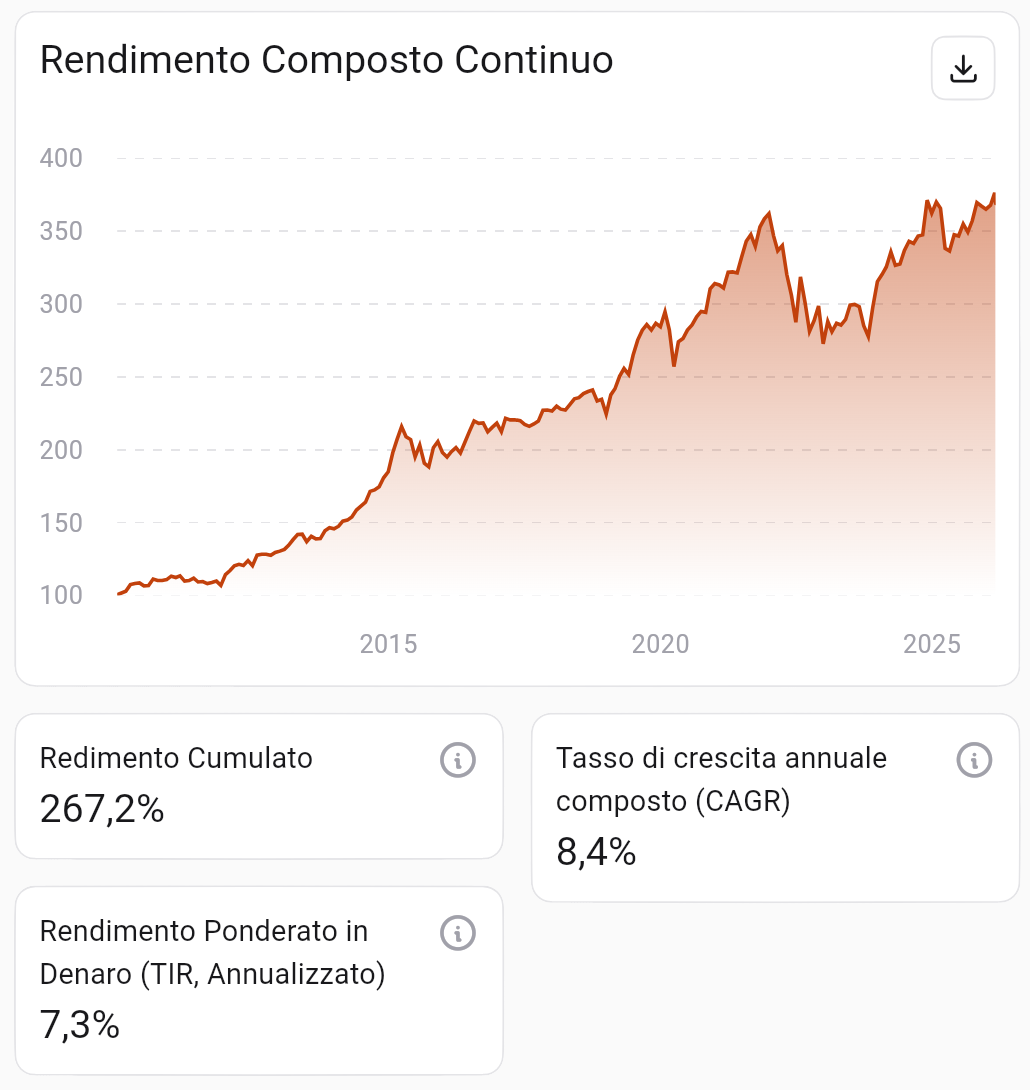Select the chart title Rendimento Composto Continuo
The width and height of the screenshot is (1030, 1090).
pyautogui.click(x=325, y=60)
